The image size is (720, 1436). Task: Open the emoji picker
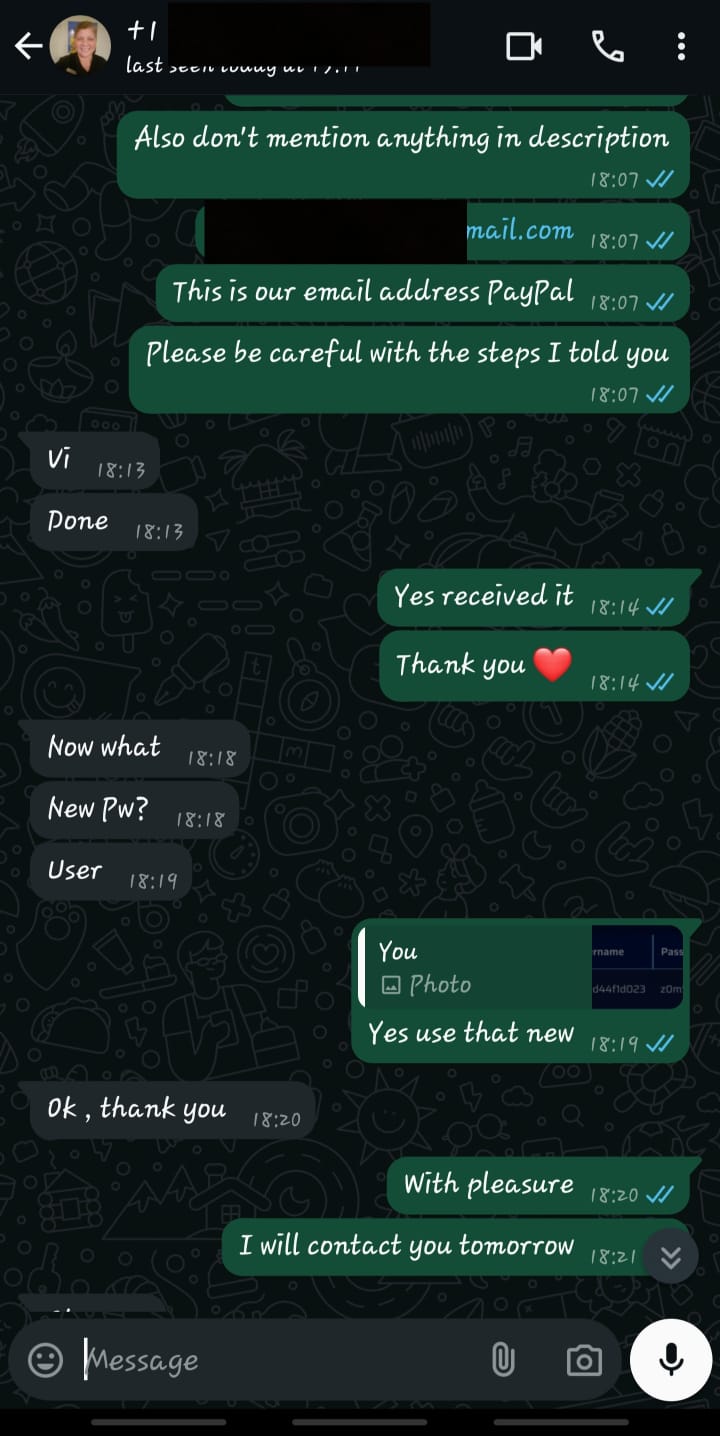[45, 1360]
